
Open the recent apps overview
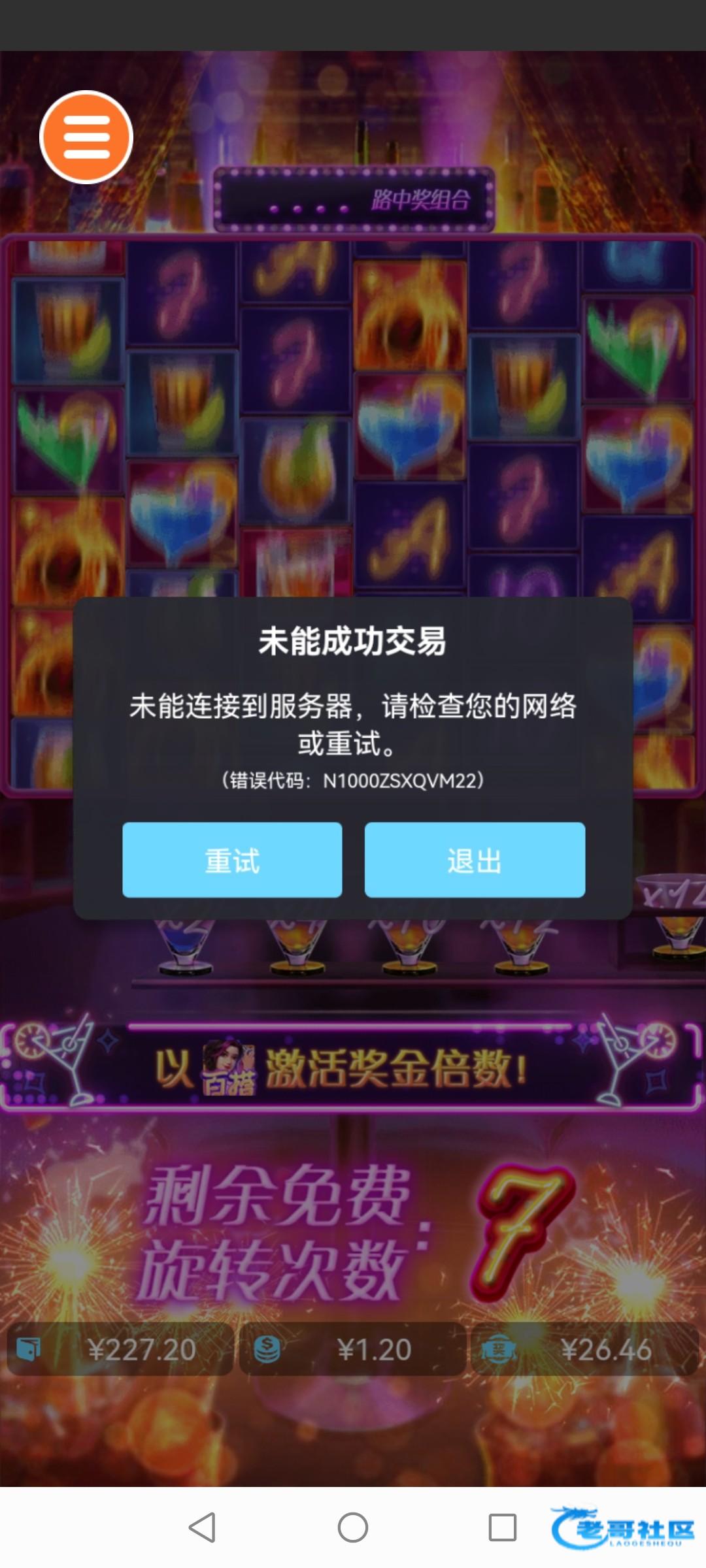502,1527
